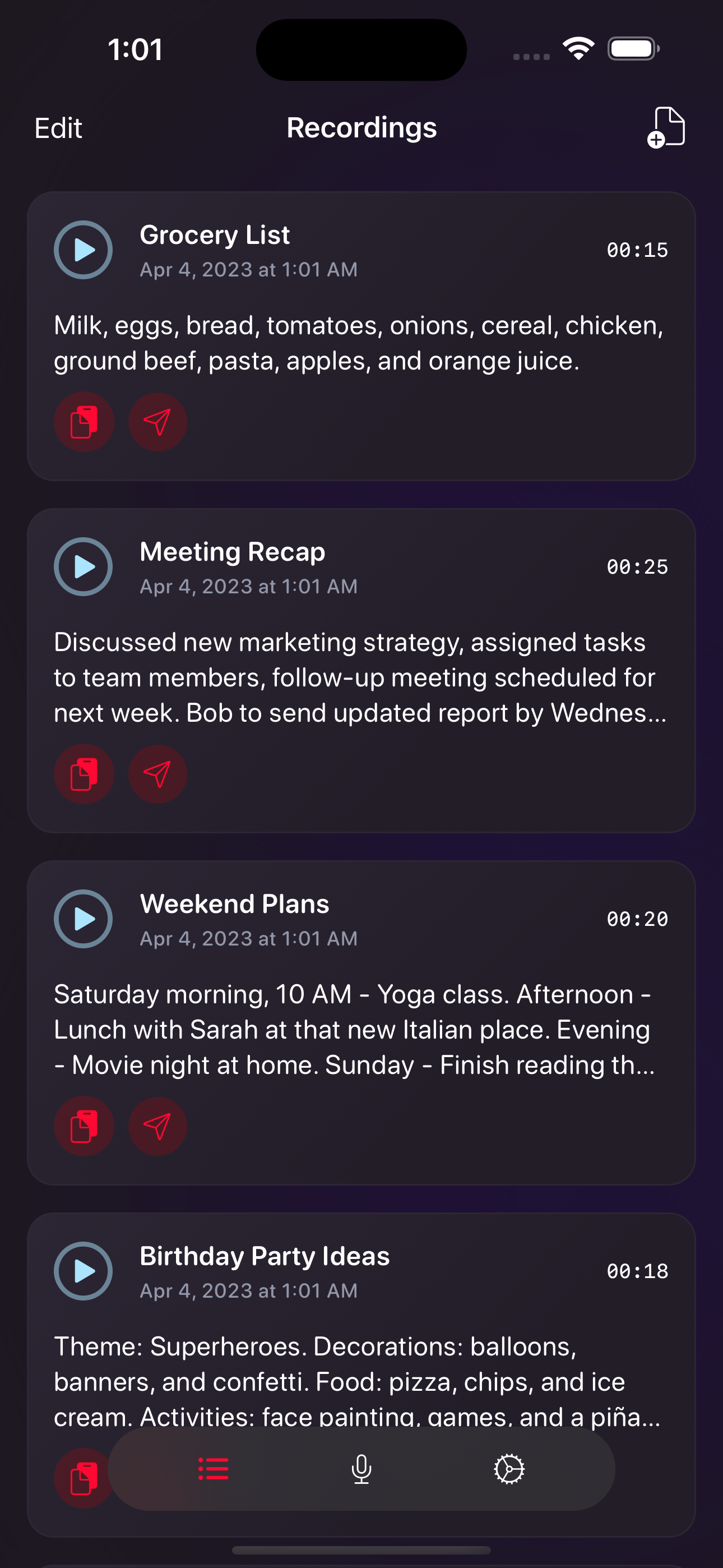The width and height of the screenshot is (723, 1568).
Task: Play the Weekend Plans recording
Action: pyautogui.click(x=84, y=919)
